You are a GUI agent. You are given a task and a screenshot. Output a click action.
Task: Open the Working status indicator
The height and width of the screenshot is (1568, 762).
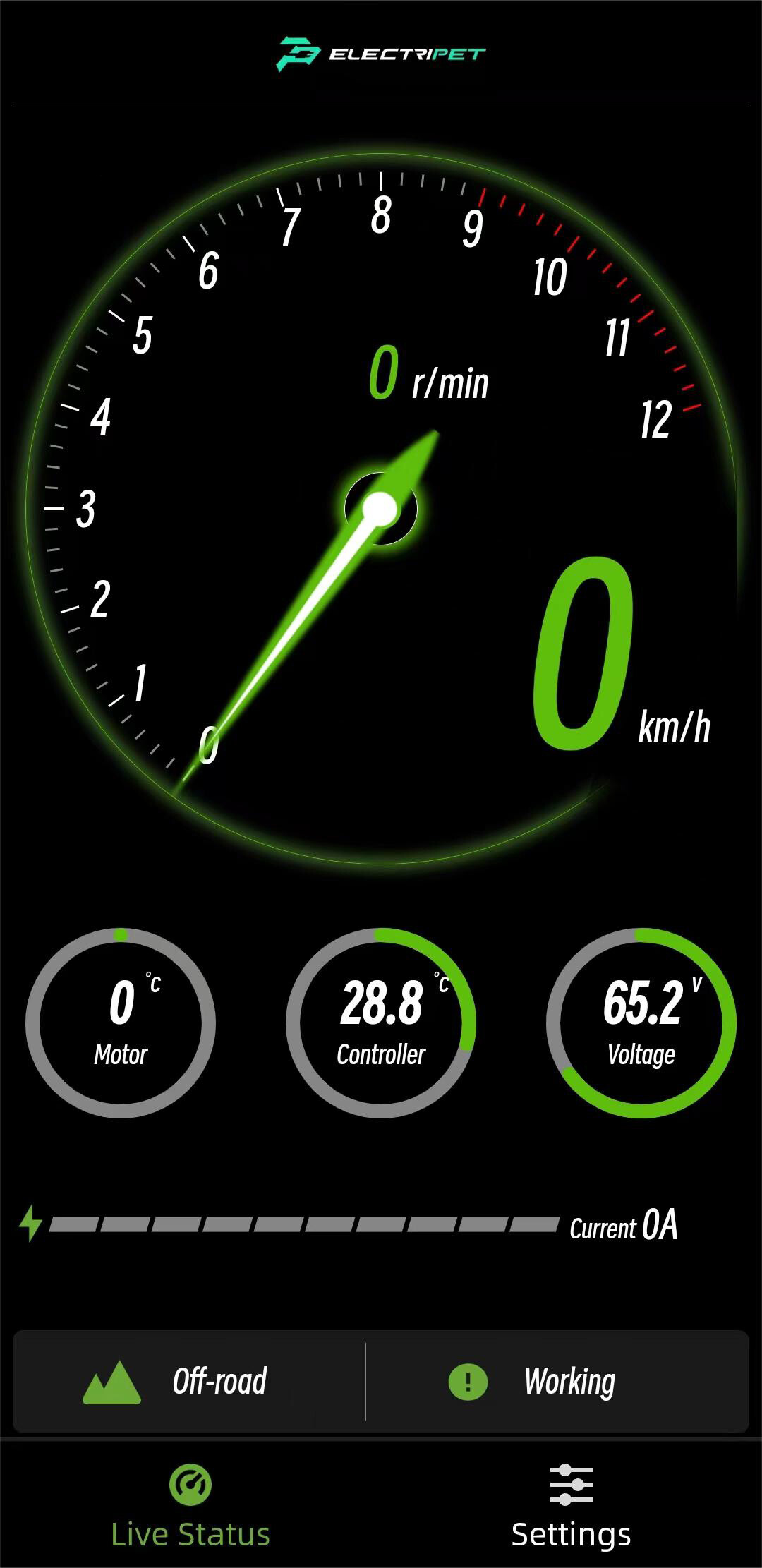tap(557, 1381)
